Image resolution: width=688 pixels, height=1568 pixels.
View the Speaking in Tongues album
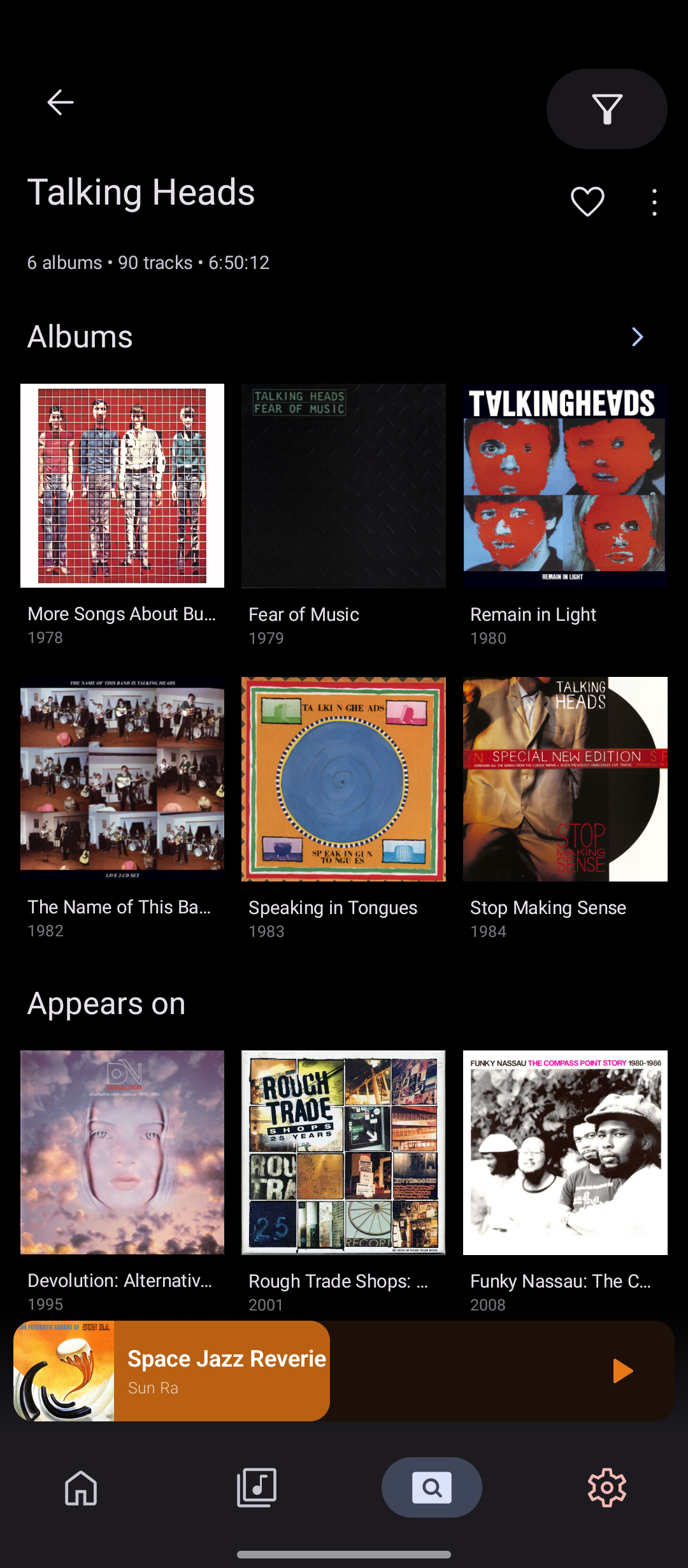(x=343, y=779)
